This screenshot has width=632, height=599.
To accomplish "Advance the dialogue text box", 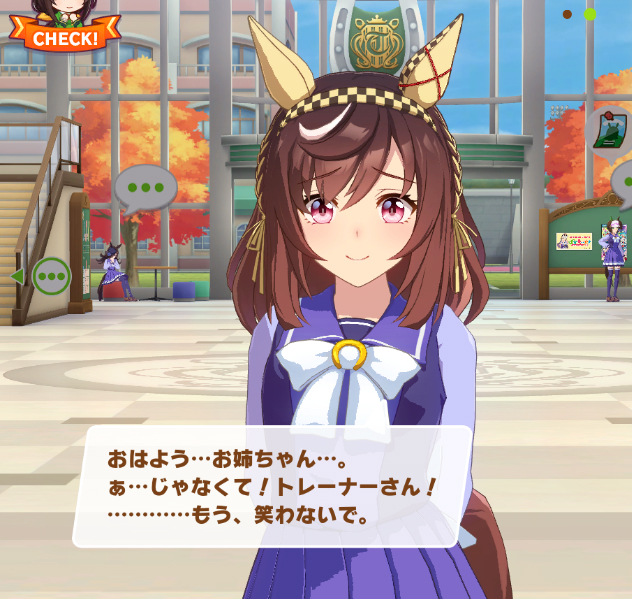I will (272, 486).
